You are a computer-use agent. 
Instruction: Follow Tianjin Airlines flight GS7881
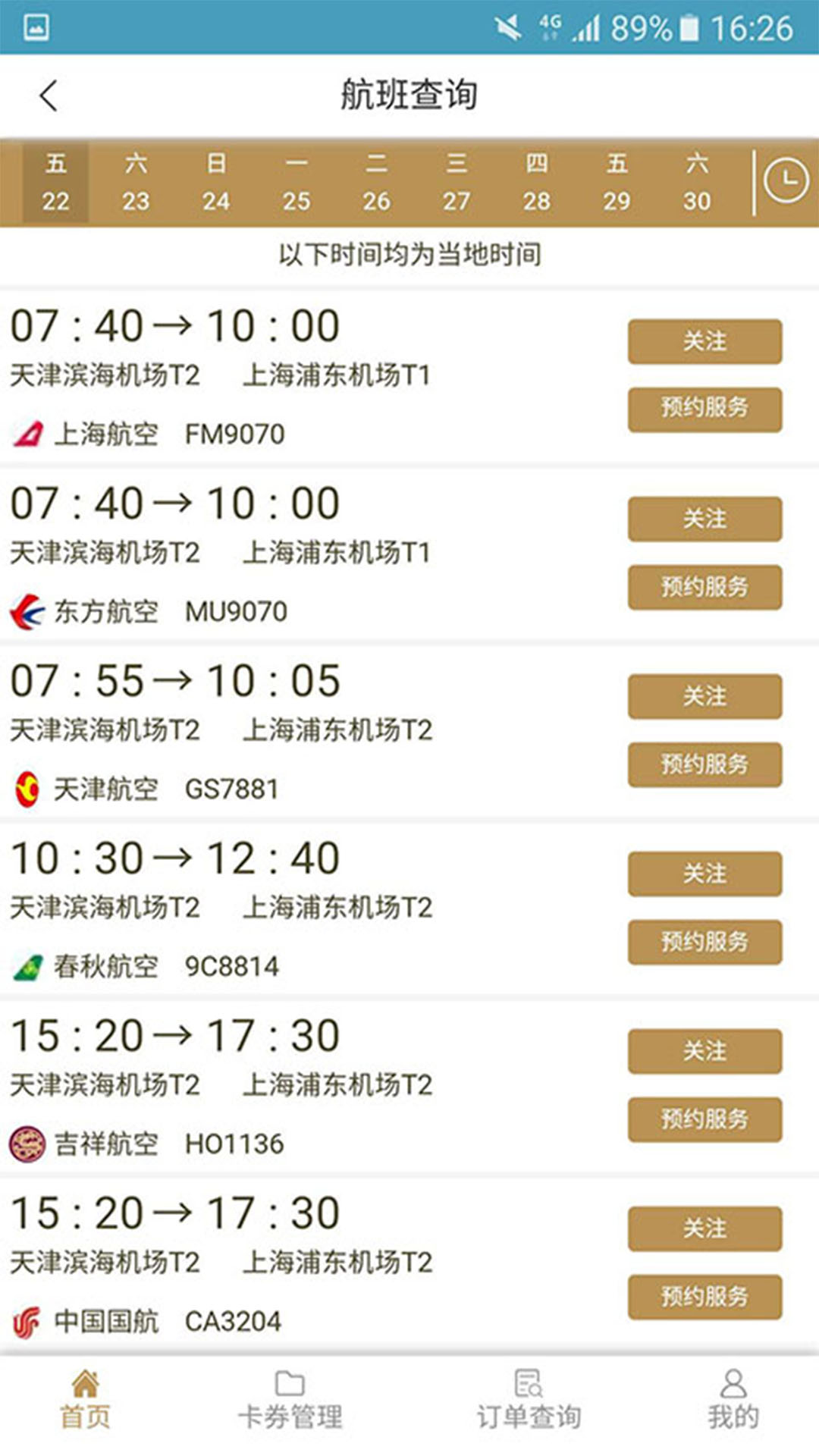pyautogui.click(x=704, y=697)
